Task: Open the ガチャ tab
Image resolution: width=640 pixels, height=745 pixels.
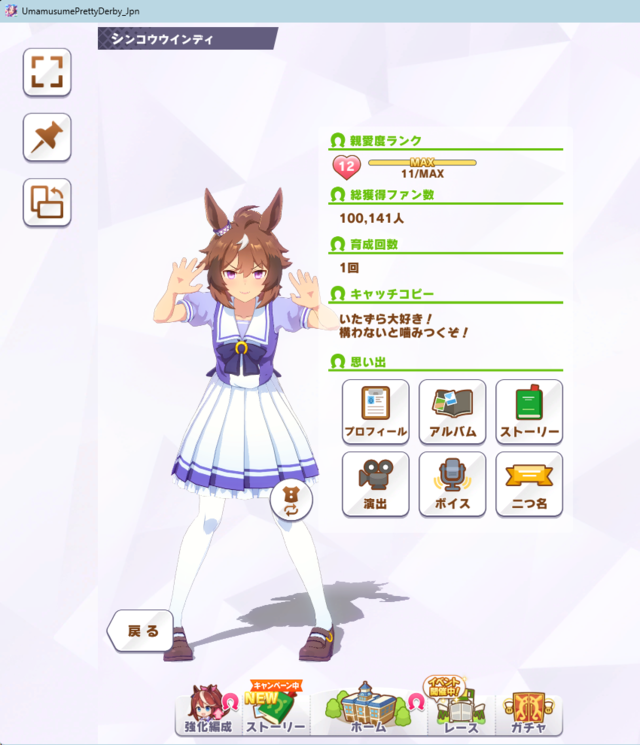Action: [527, 711]
